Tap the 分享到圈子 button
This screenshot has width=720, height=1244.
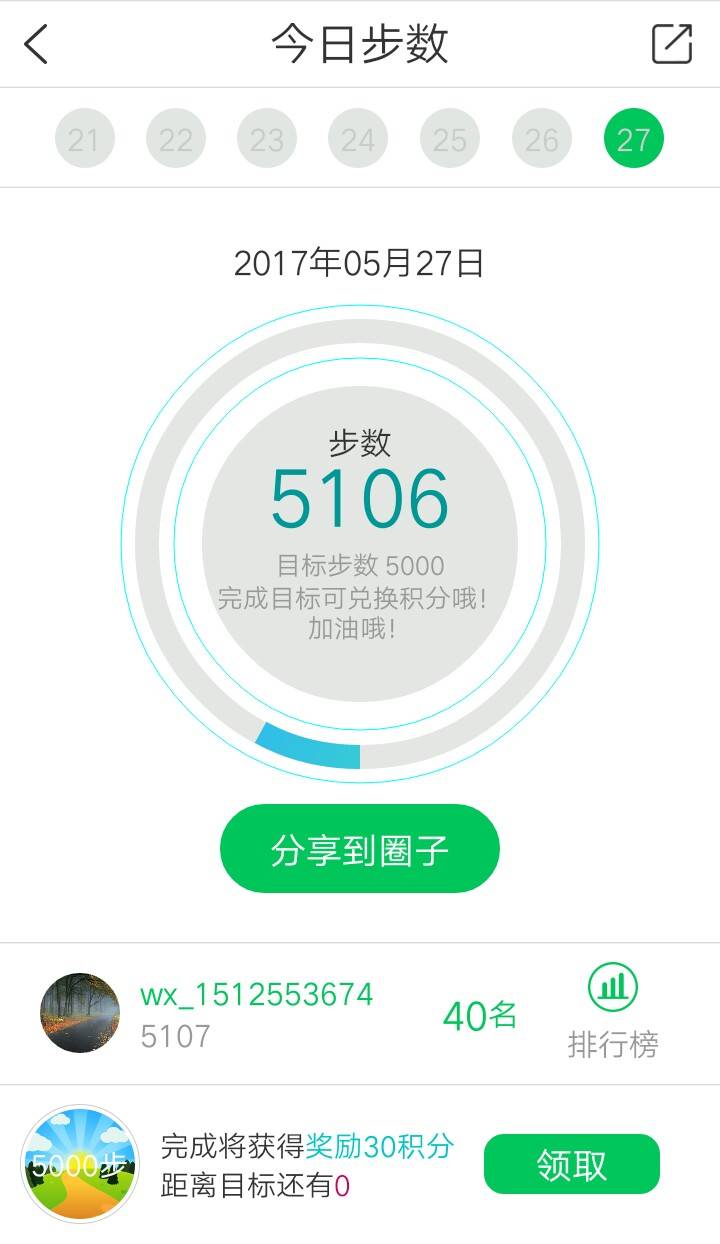359,849
